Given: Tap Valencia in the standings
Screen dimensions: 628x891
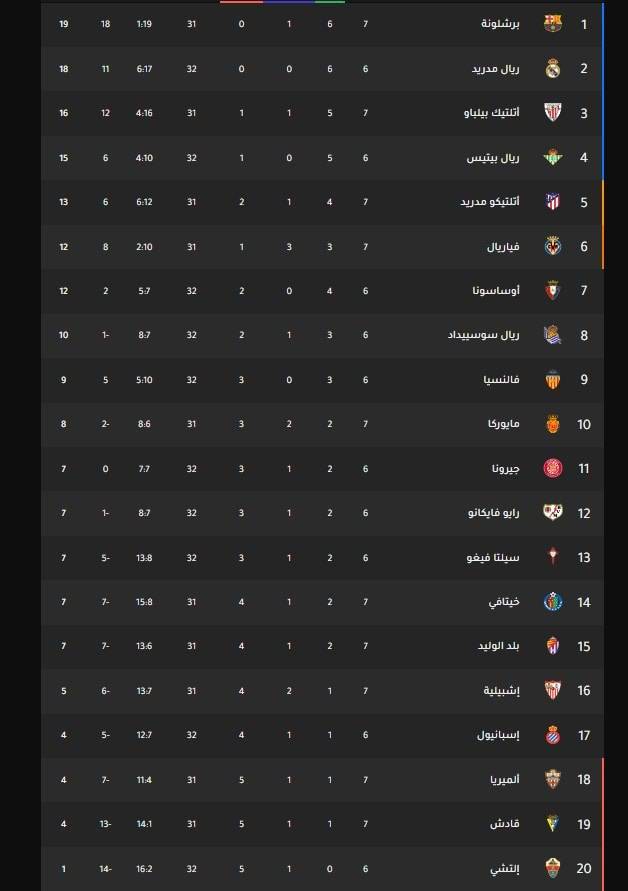Looking at the screenshot, I should point(499,380).
